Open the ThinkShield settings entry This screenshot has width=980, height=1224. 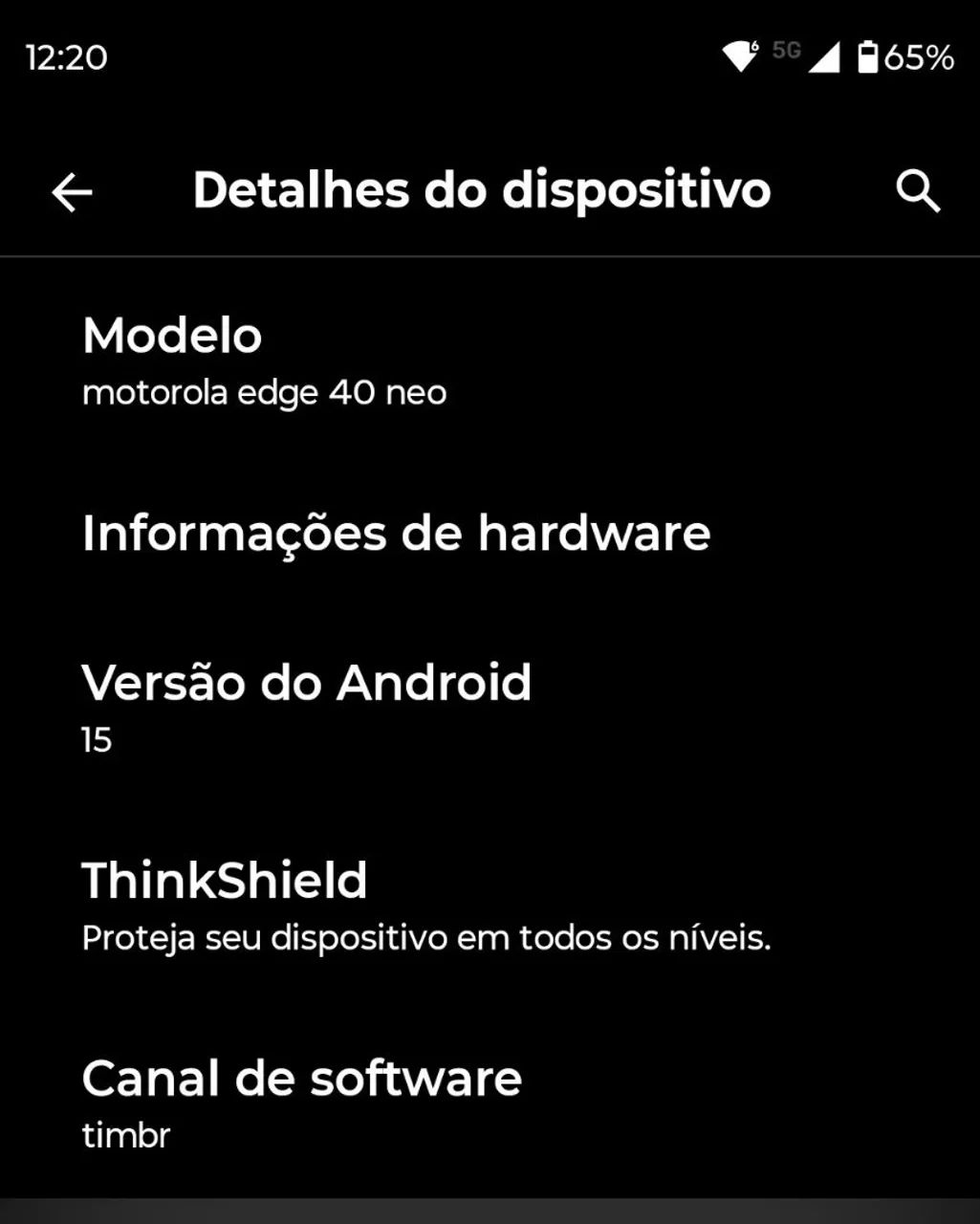224,881
